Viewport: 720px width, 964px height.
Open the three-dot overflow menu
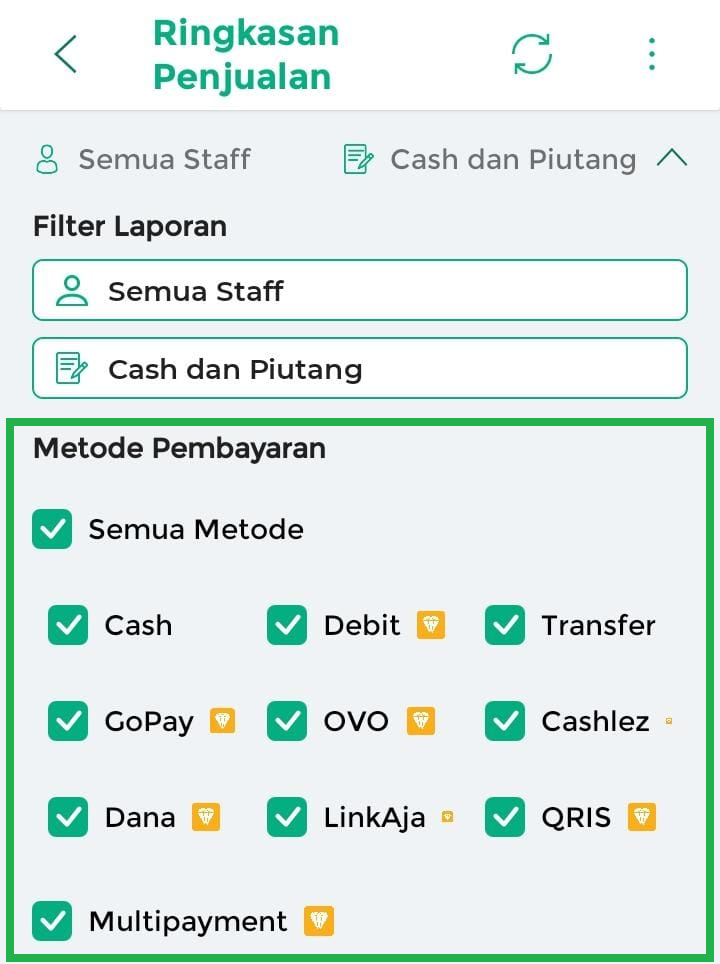tap(651, 54)
